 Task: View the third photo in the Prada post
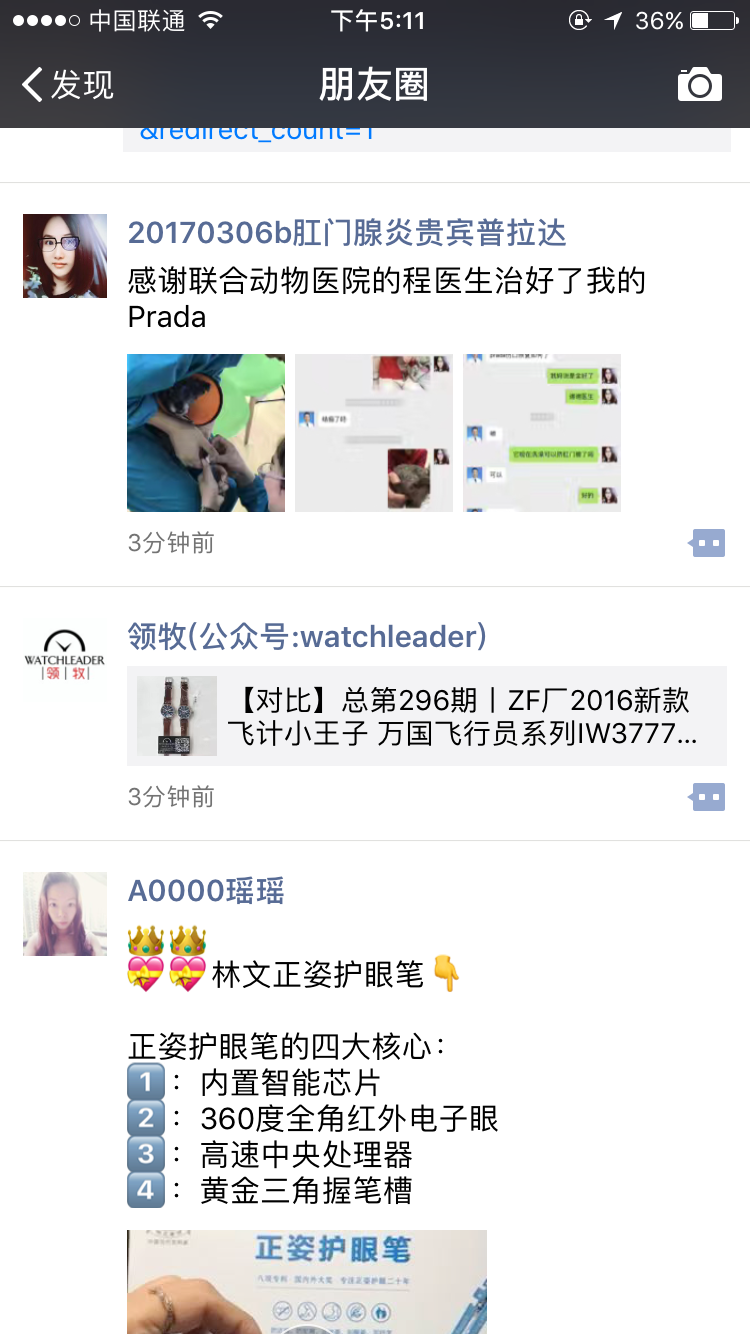click(x=542, y=433)
